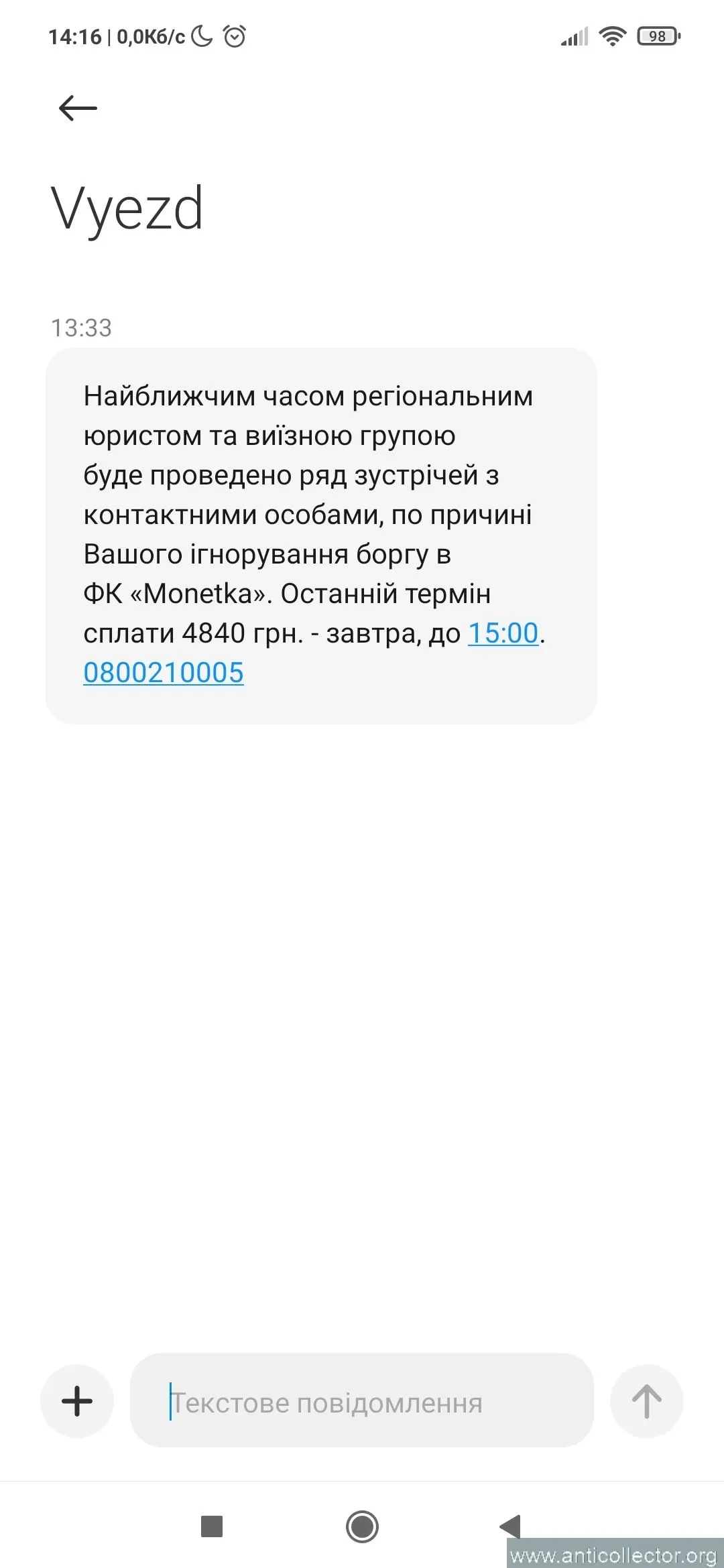The image size is (724, 1568).
Task: Go to the system home screen
Action: click(362, 1526)
